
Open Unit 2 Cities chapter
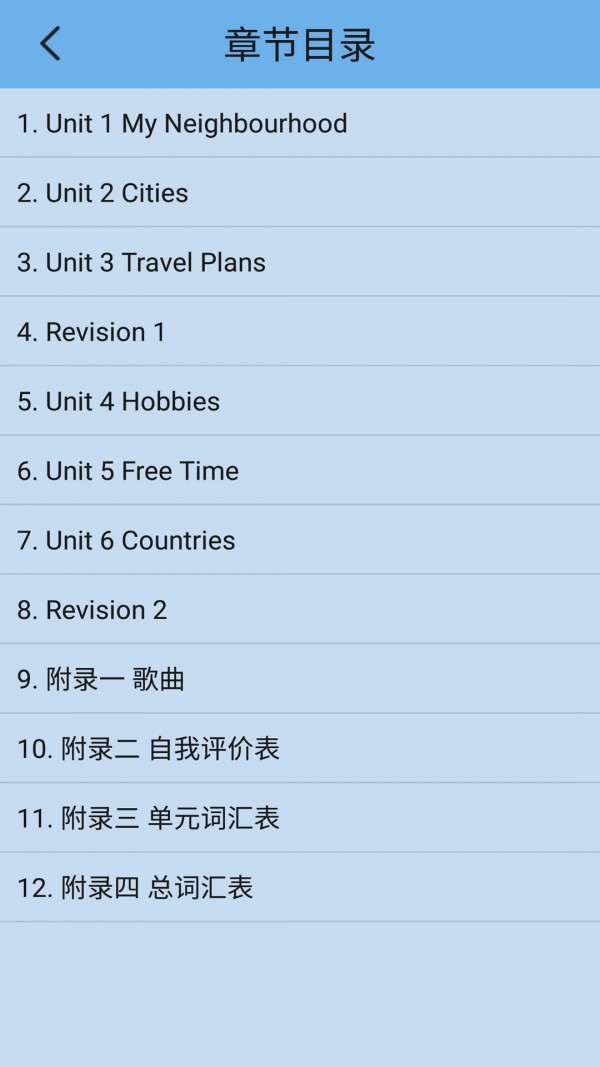coord(103,193)
